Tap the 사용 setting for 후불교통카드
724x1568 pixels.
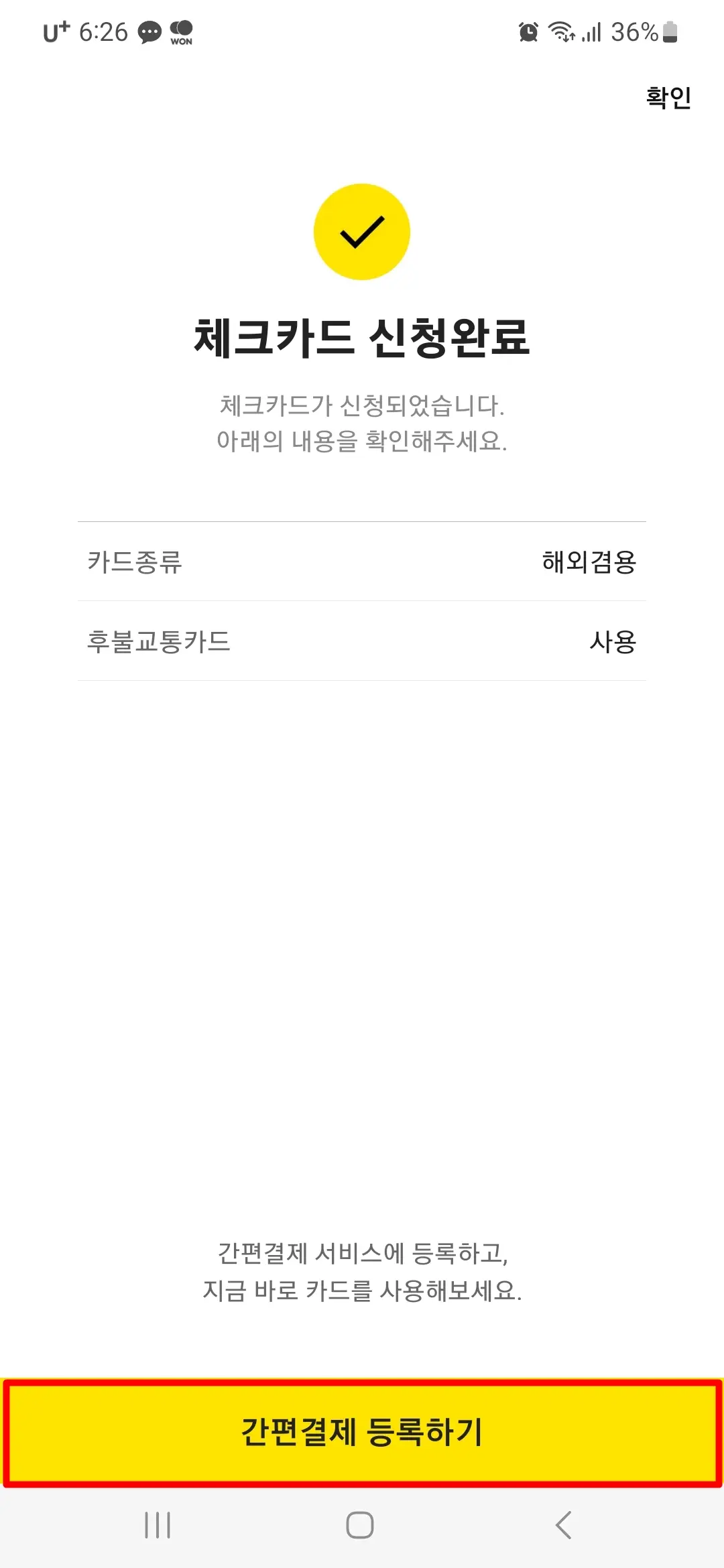pos(615,642)
